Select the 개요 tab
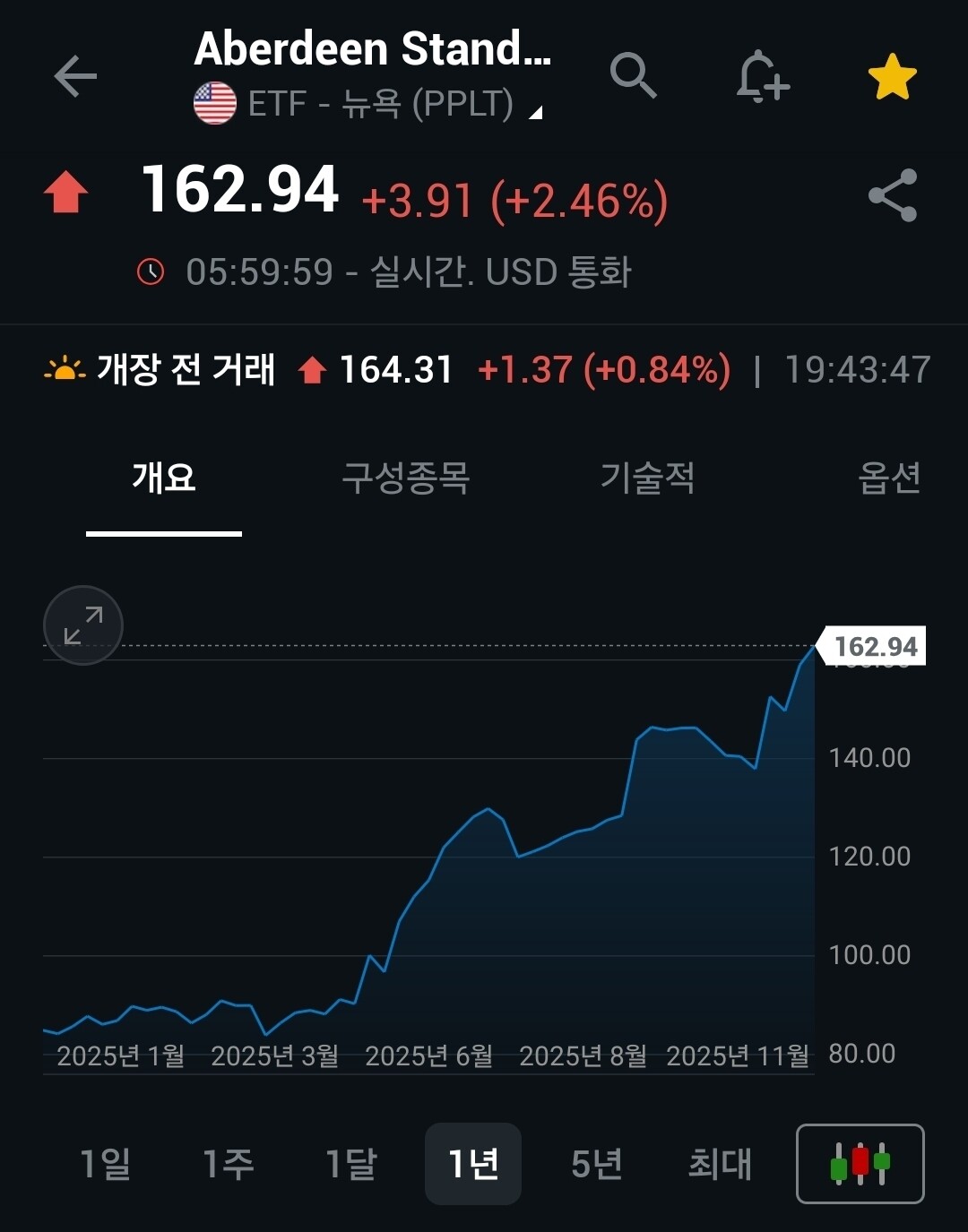This screenshot has height=1232, width=968. [164, 478]
